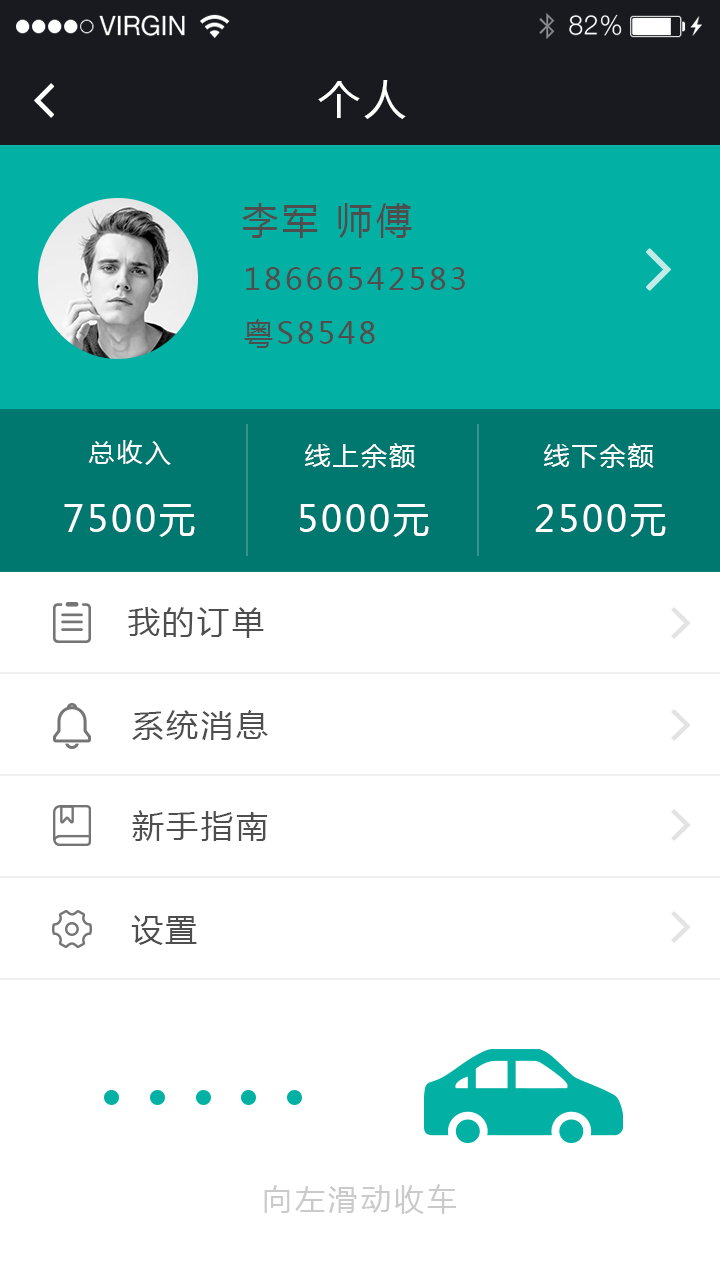The image size is (720, 1280).
Task: Open 设置 row
Action: pos(360,929)
